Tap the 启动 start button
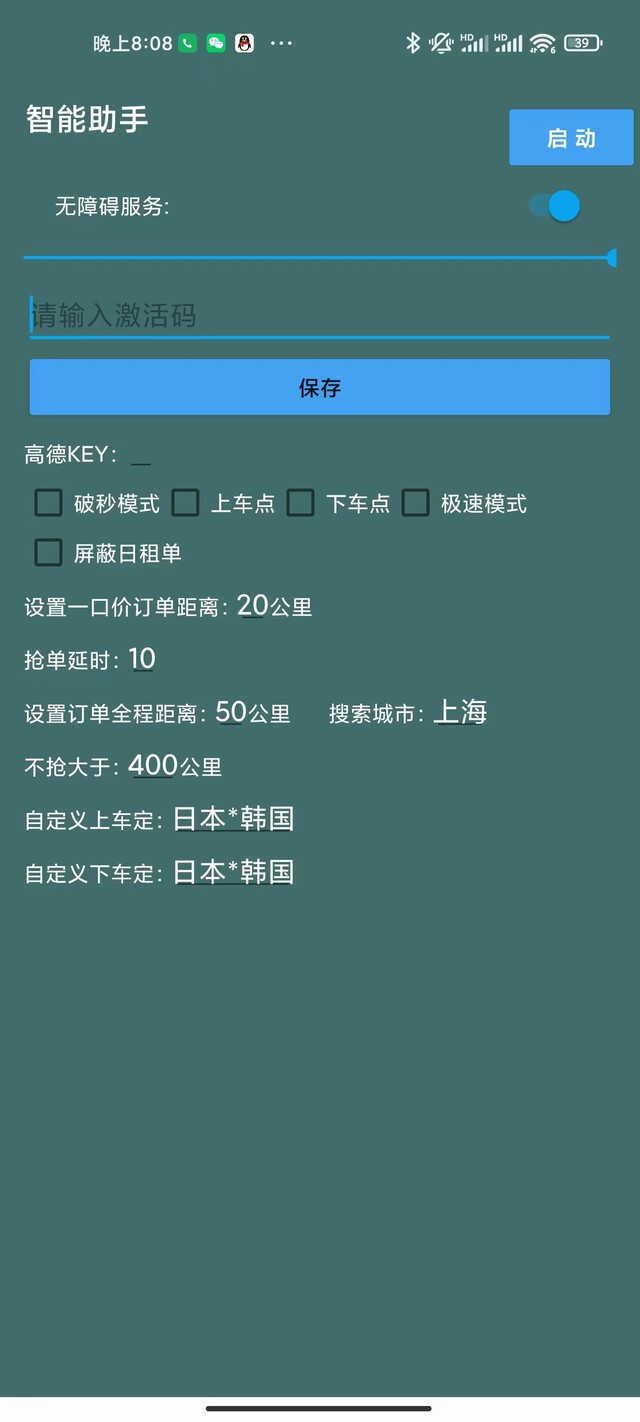 point(571,138)
